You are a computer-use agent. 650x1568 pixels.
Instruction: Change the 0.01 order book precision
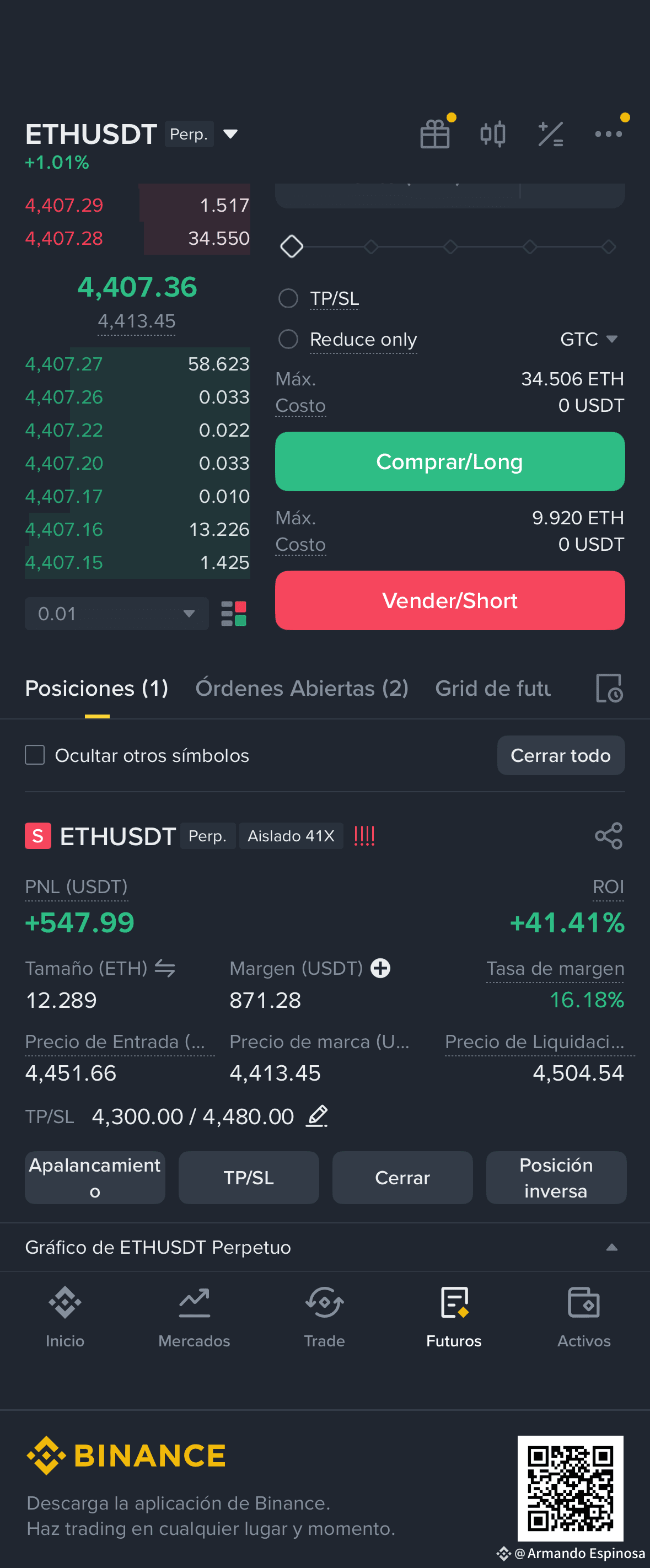point(116,614)
